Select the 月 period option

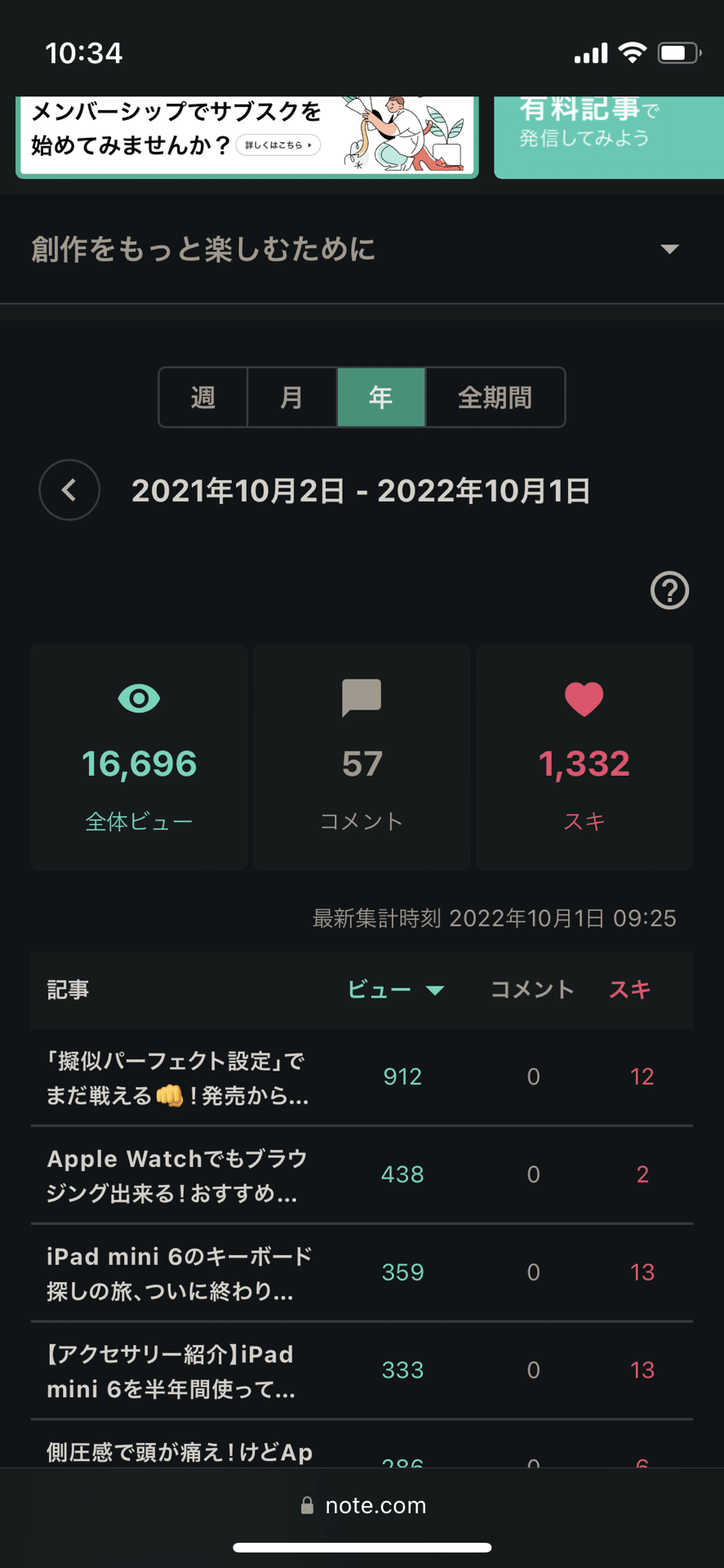point(291,398)
